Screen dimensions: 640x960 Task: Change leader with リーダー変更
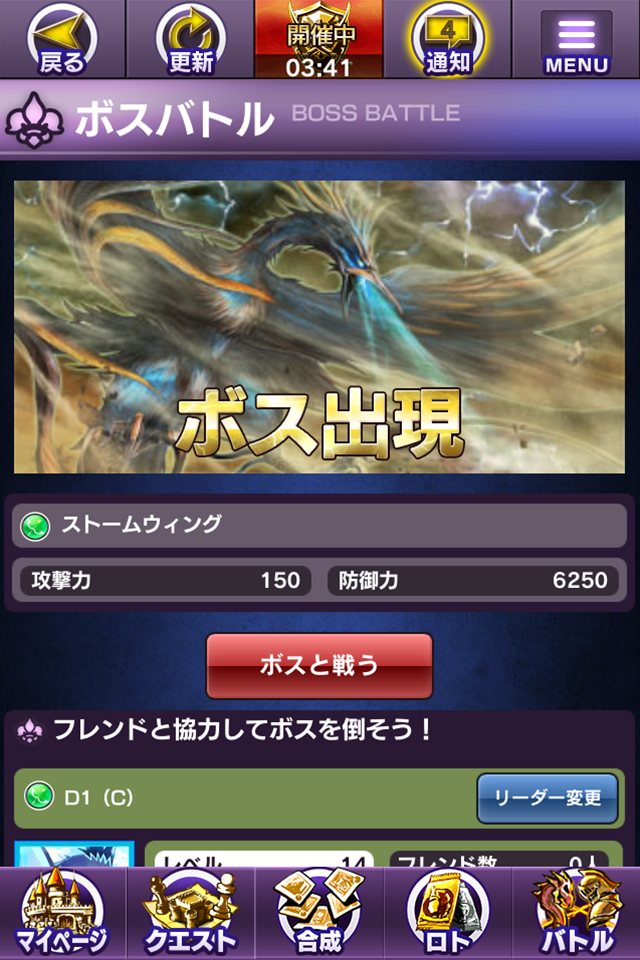coord(546,798)
